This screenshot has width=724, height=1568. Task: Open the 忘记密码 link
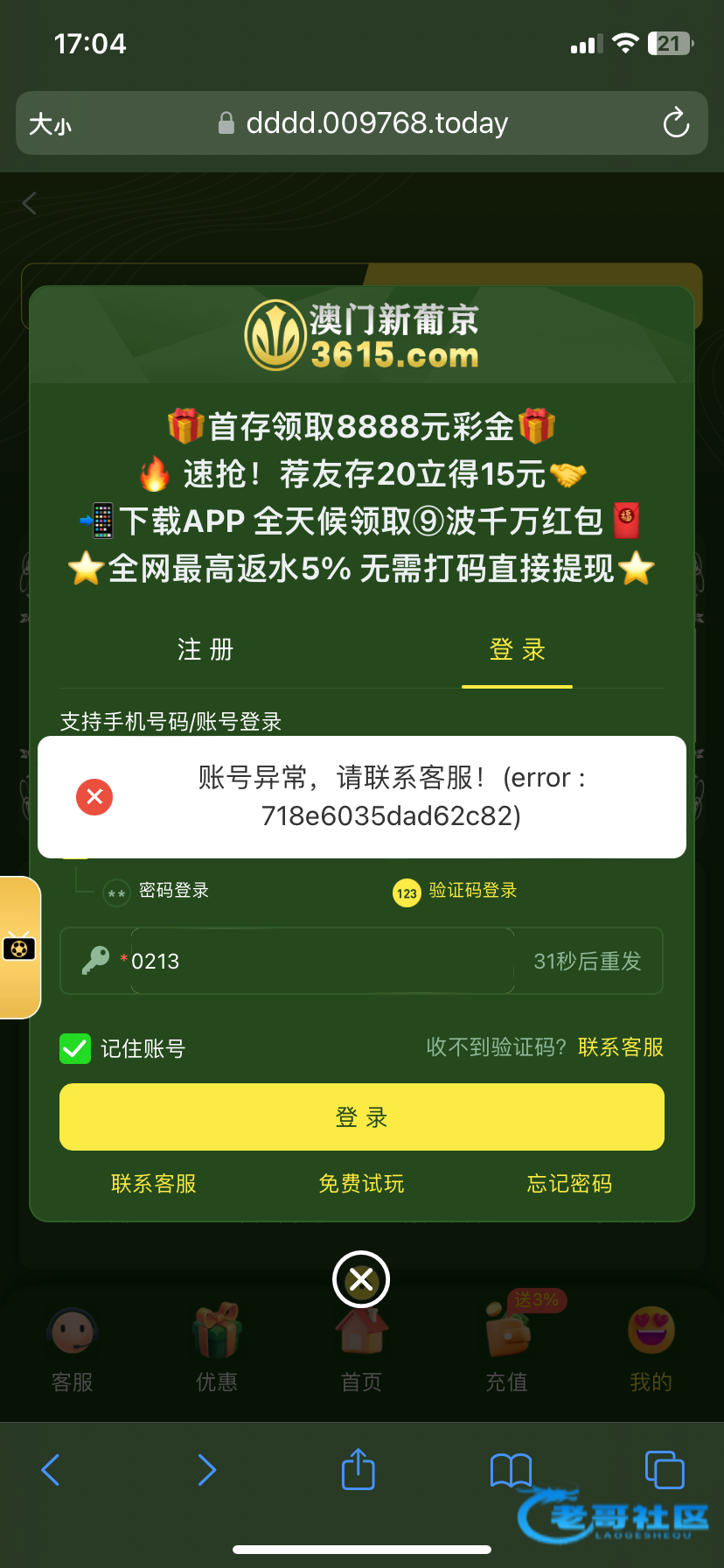click(x=569, y=1184)
